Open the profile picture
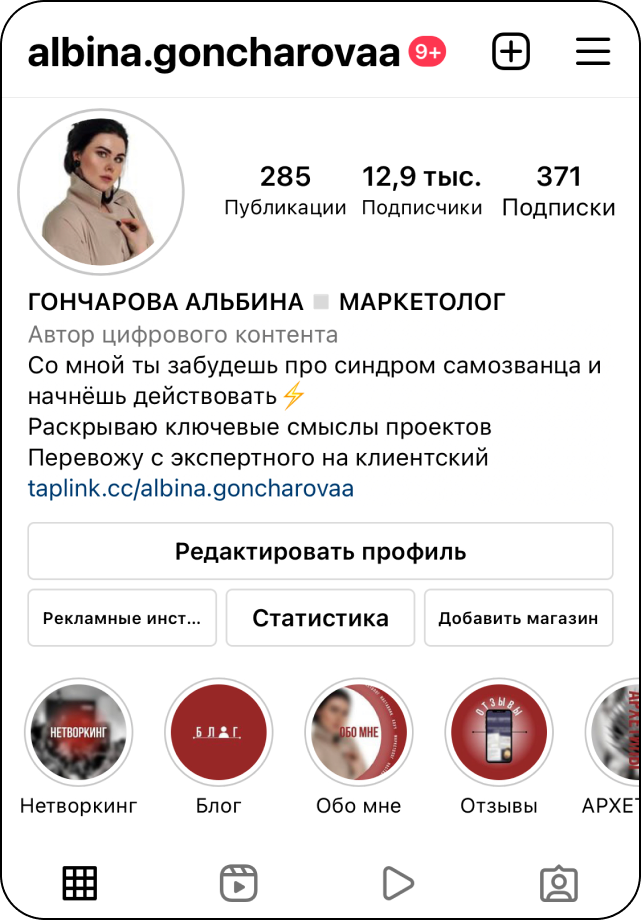Screen dimensions: 641x920 pos(101,192)
